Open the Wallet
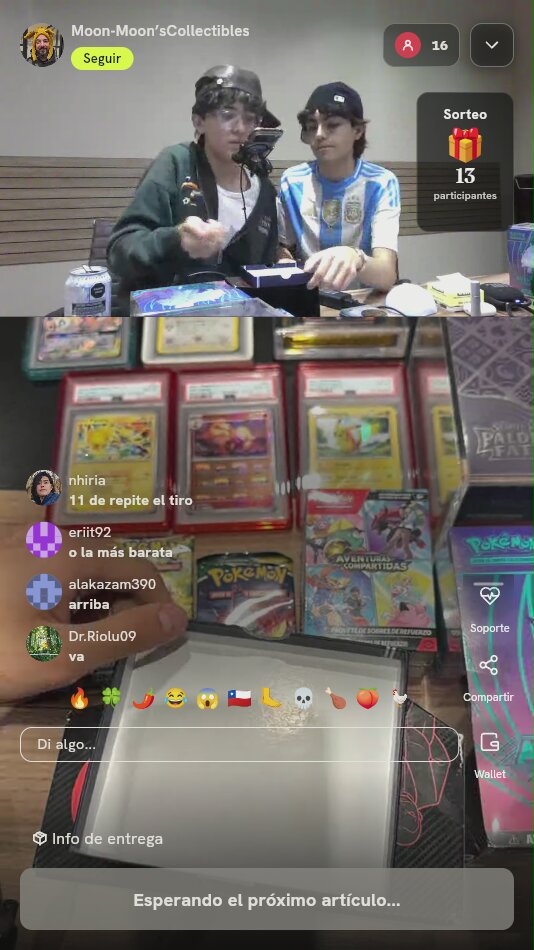Screen dimensions: 534x950 click(x=489, y=755)
